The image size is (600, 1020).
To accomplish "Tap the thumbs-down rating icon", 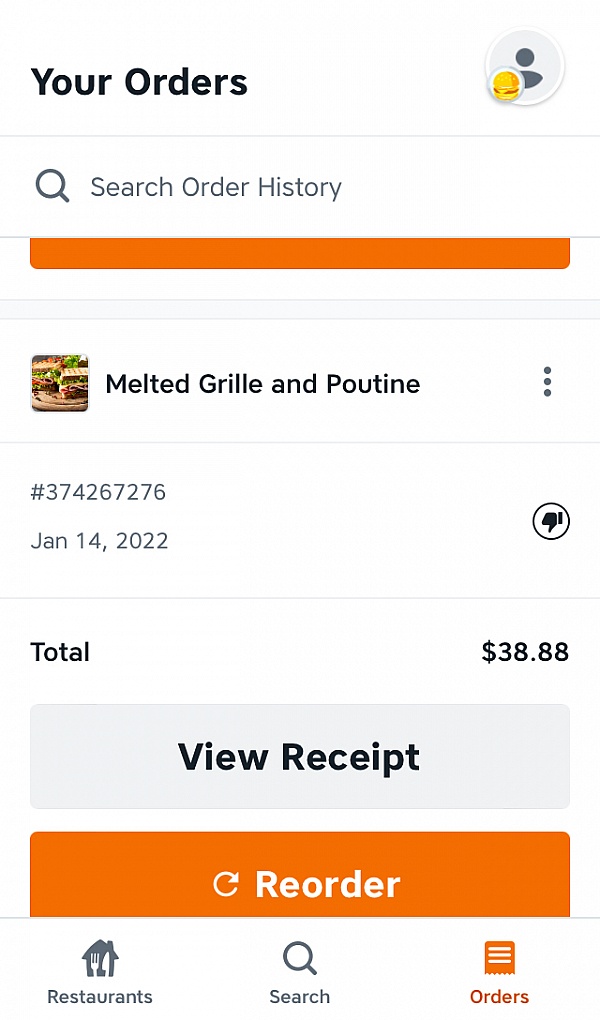I will 551,521.
